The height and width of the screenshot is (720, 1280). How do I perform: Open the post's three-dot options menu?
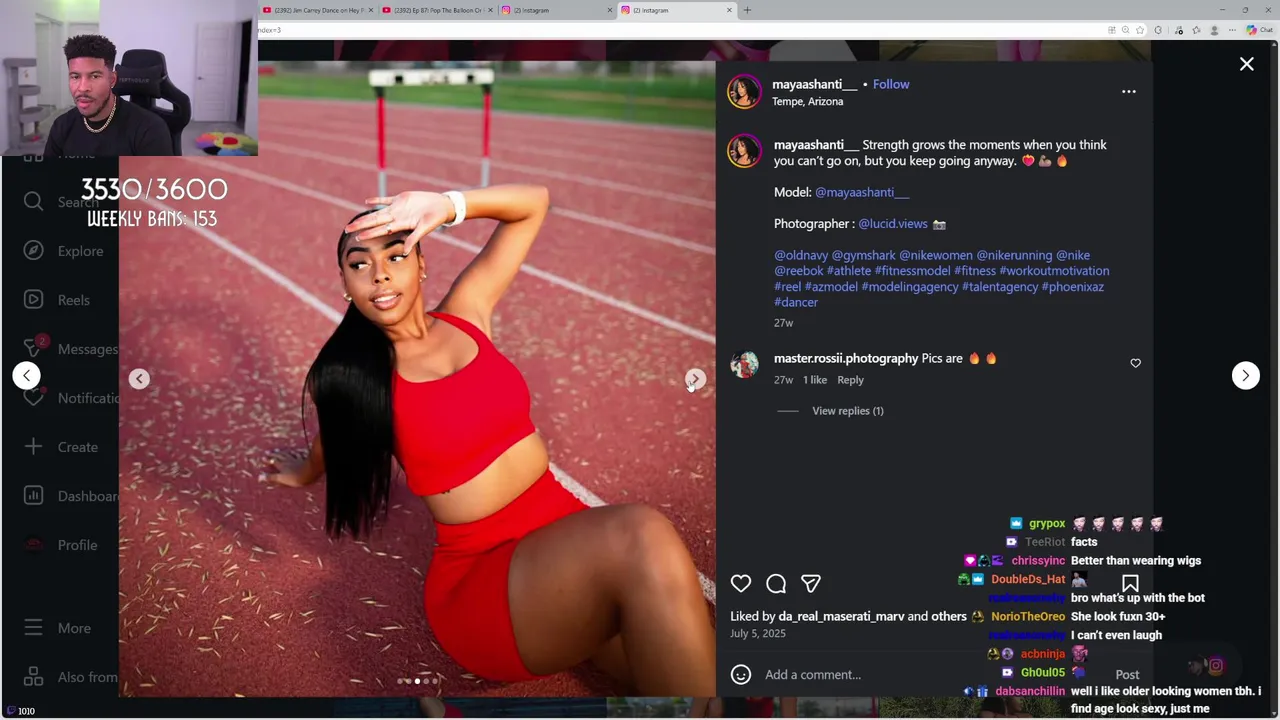coord(1128,91)
